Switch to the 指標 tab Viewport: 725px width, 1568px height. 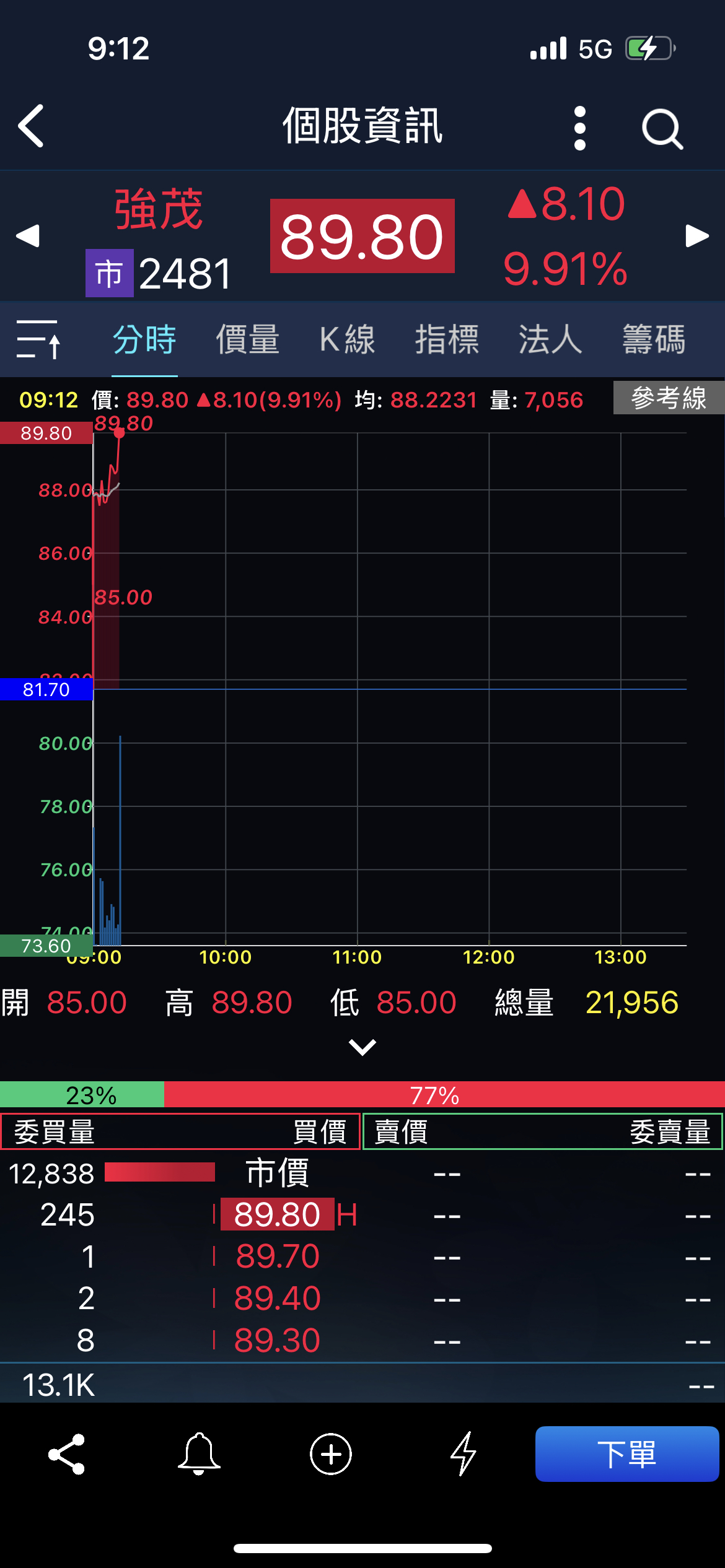447,339
